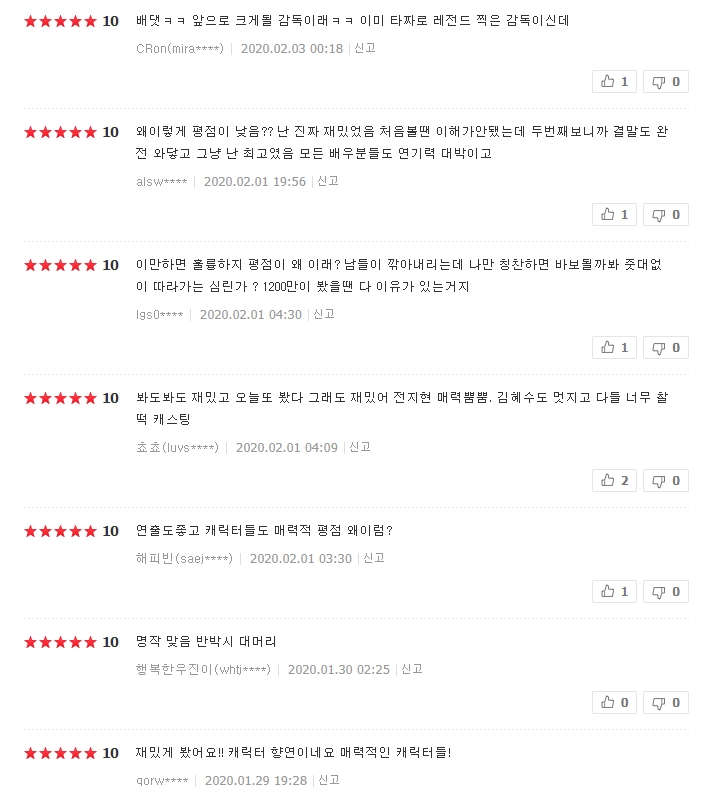Like the review by CRon(mira****)
The image size is (719, 796).
pyautogui.click(x=615, y=81)
